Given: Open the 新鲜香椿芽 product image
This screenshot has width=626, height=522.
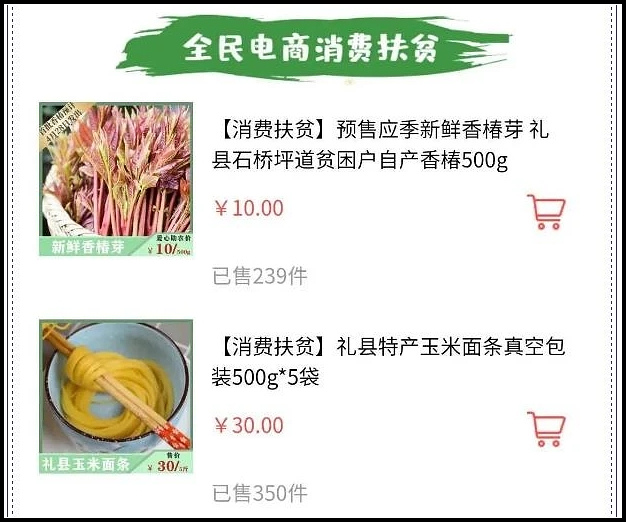Looking at the screenshot, I should pyautogui.click(x=115, y=178).
